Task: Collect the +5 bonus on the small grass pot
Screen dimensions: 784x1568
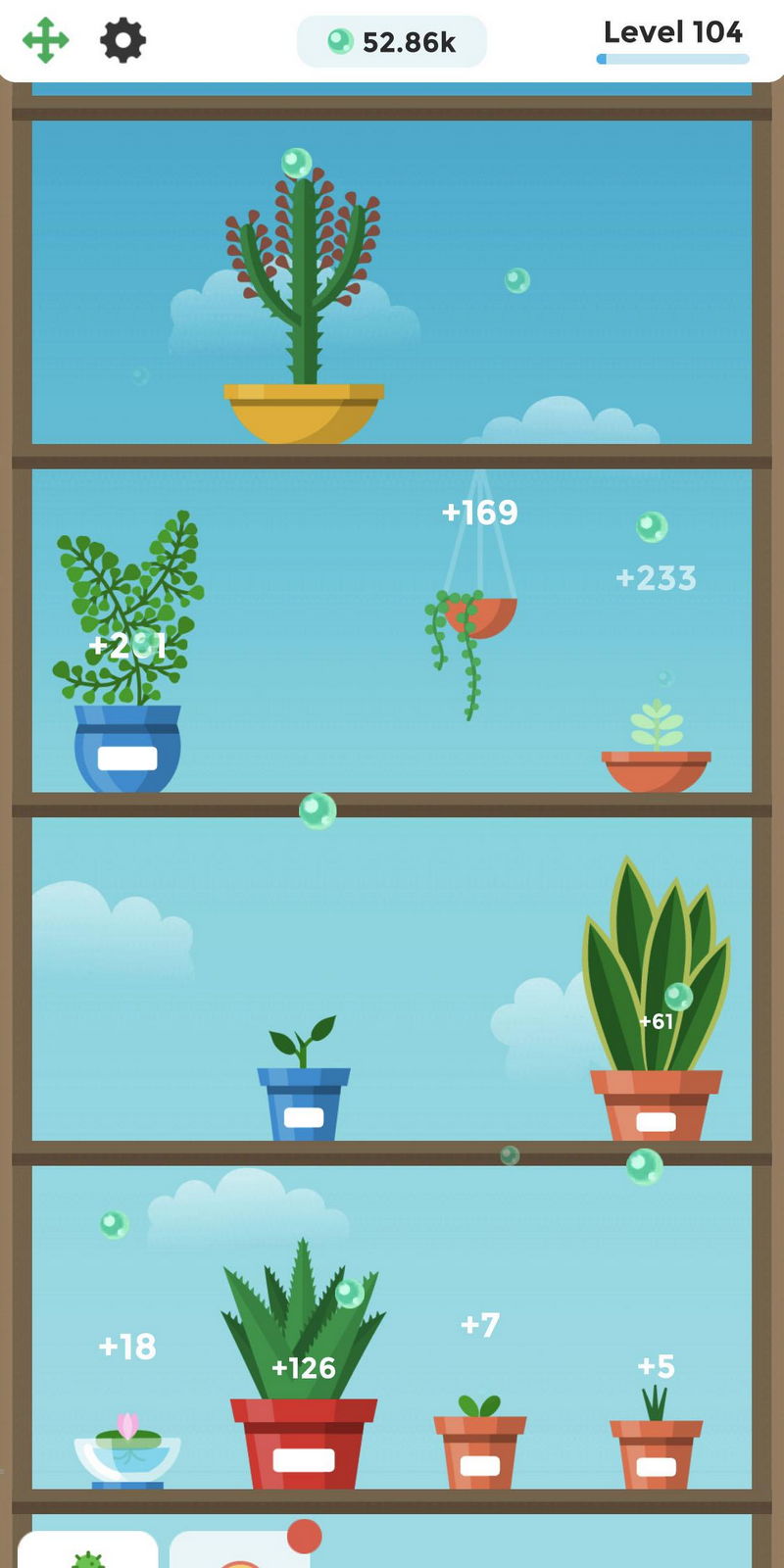Action: point(655,1366)
